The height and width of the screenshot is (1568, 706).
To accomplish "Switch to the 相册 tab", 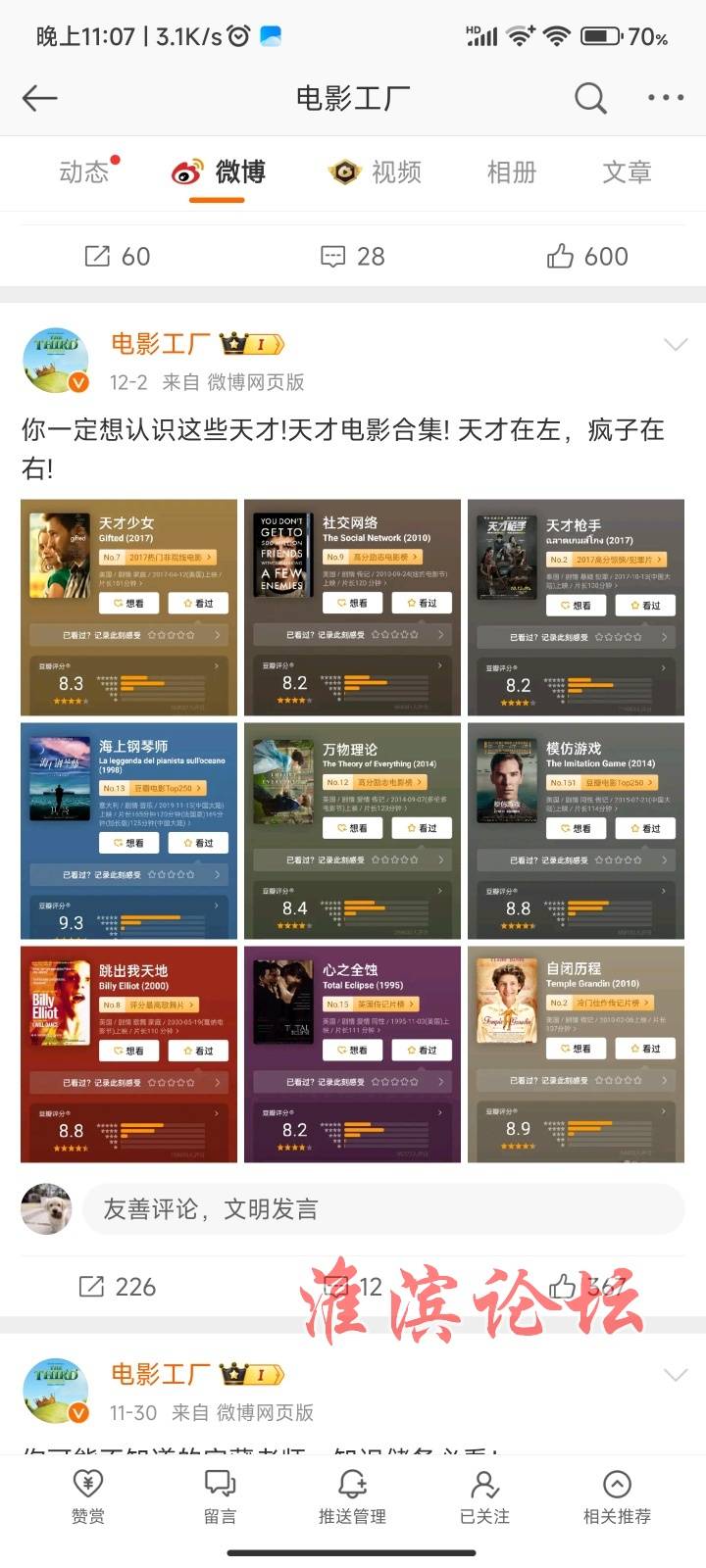I will click(512, 172).
